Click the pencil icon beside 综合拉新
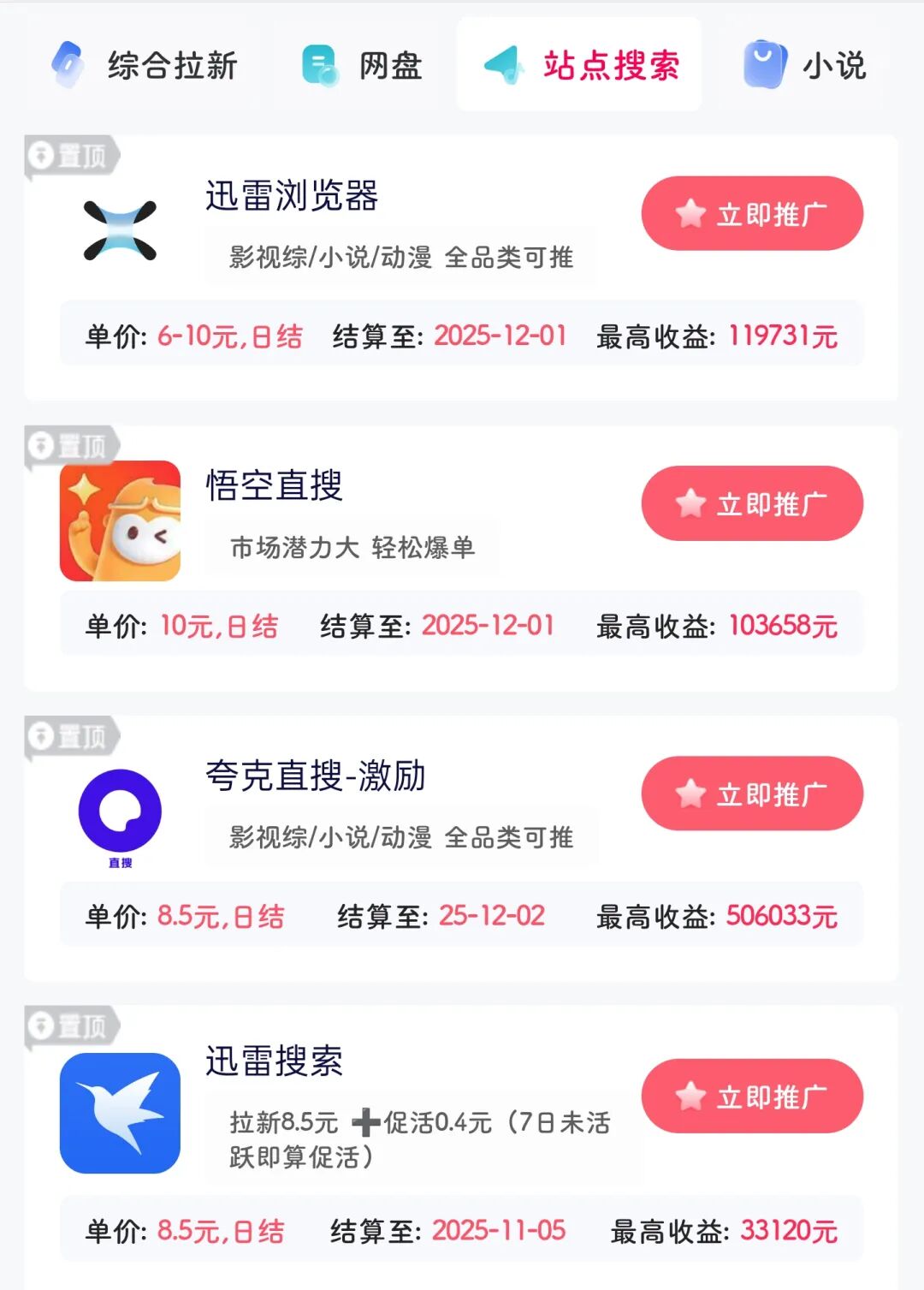The height and width of the screenshot is (1290, 924). pyautogui.click(x=67, y=64)
